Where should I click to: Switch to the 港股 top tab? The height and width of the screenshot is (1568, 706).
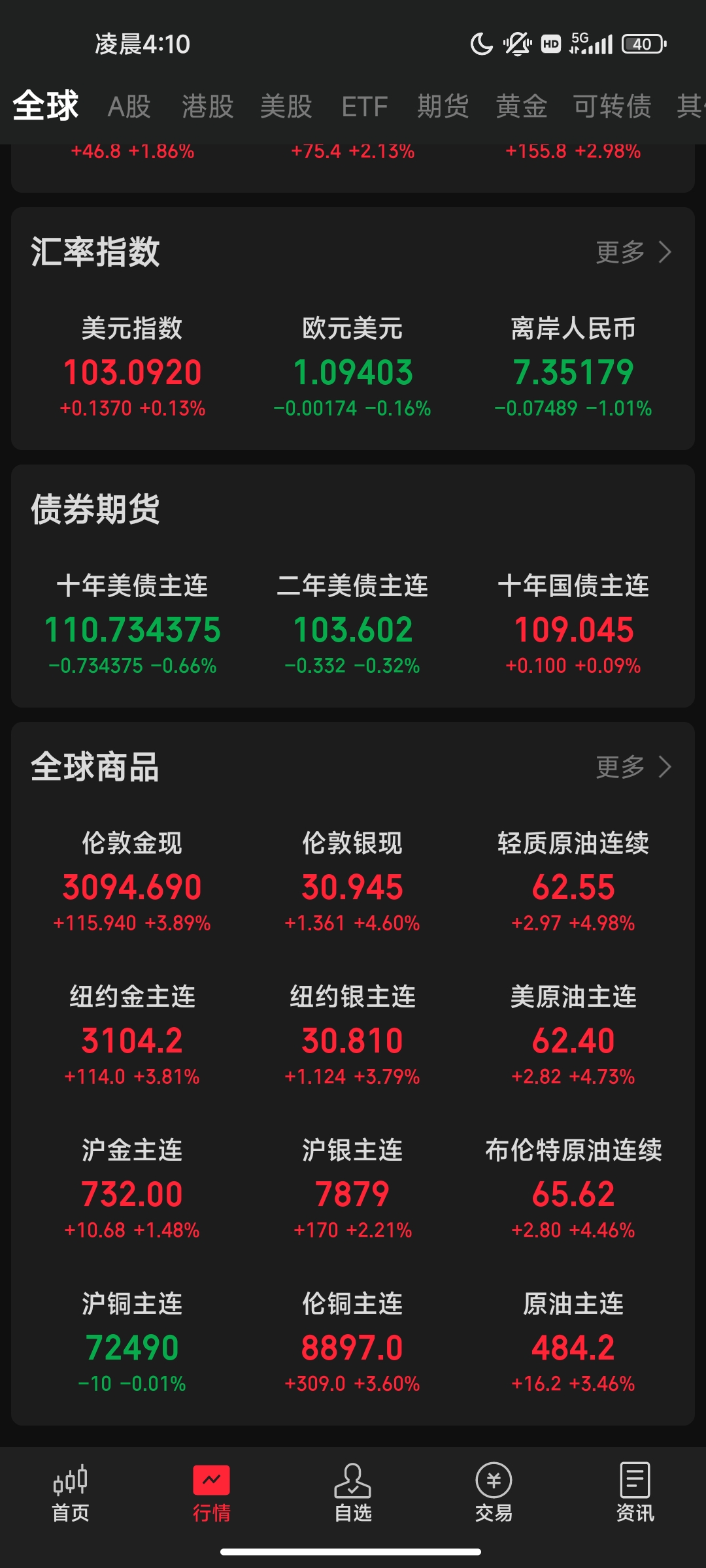207,106
